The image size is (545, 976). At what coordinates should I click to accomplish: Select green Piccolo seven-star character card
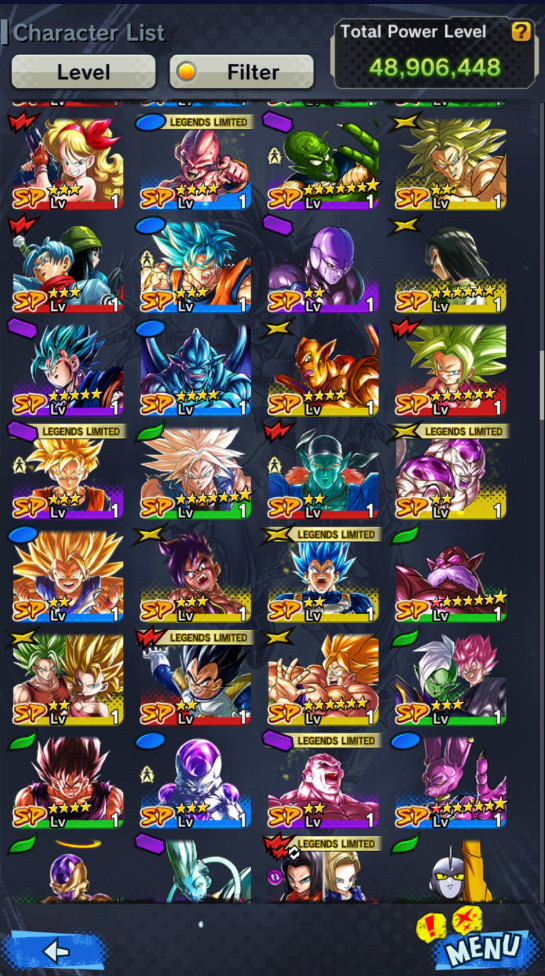click(x=323, y=162)
